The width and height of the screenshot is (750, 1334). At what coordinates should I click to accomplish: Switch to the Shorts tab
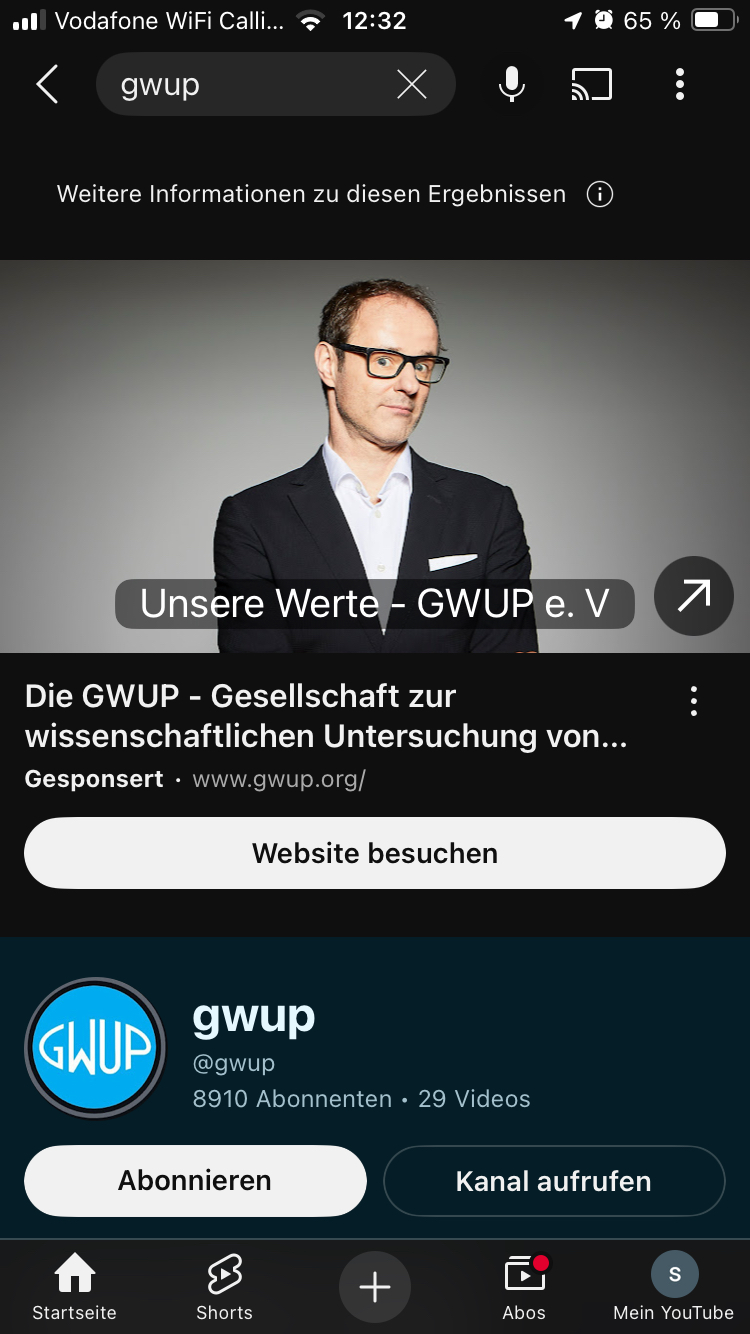(224, 1287)
